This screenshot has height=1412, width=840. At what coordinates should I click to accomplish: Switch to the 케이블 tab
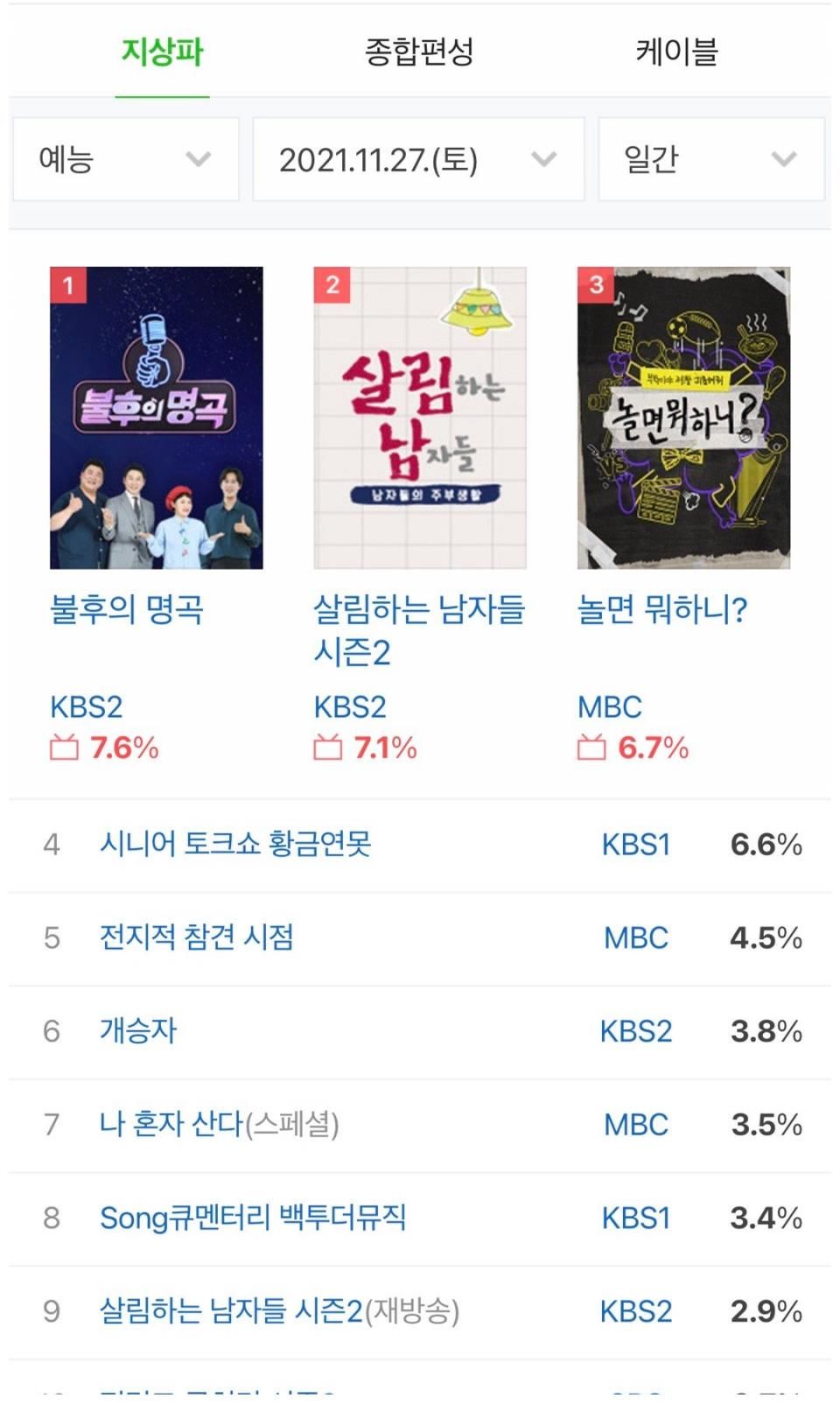coord(676,52)
